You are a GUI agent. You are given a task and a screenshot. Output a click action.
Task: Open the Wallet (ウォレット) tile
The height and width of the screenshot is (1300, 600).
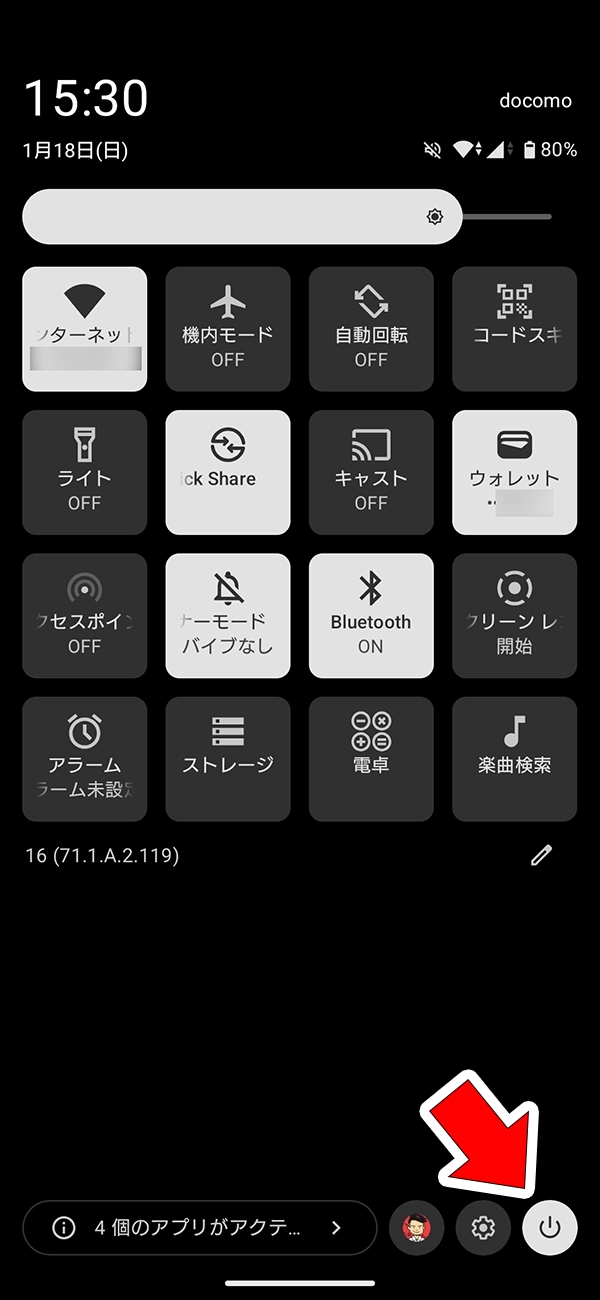click(514, 472)
